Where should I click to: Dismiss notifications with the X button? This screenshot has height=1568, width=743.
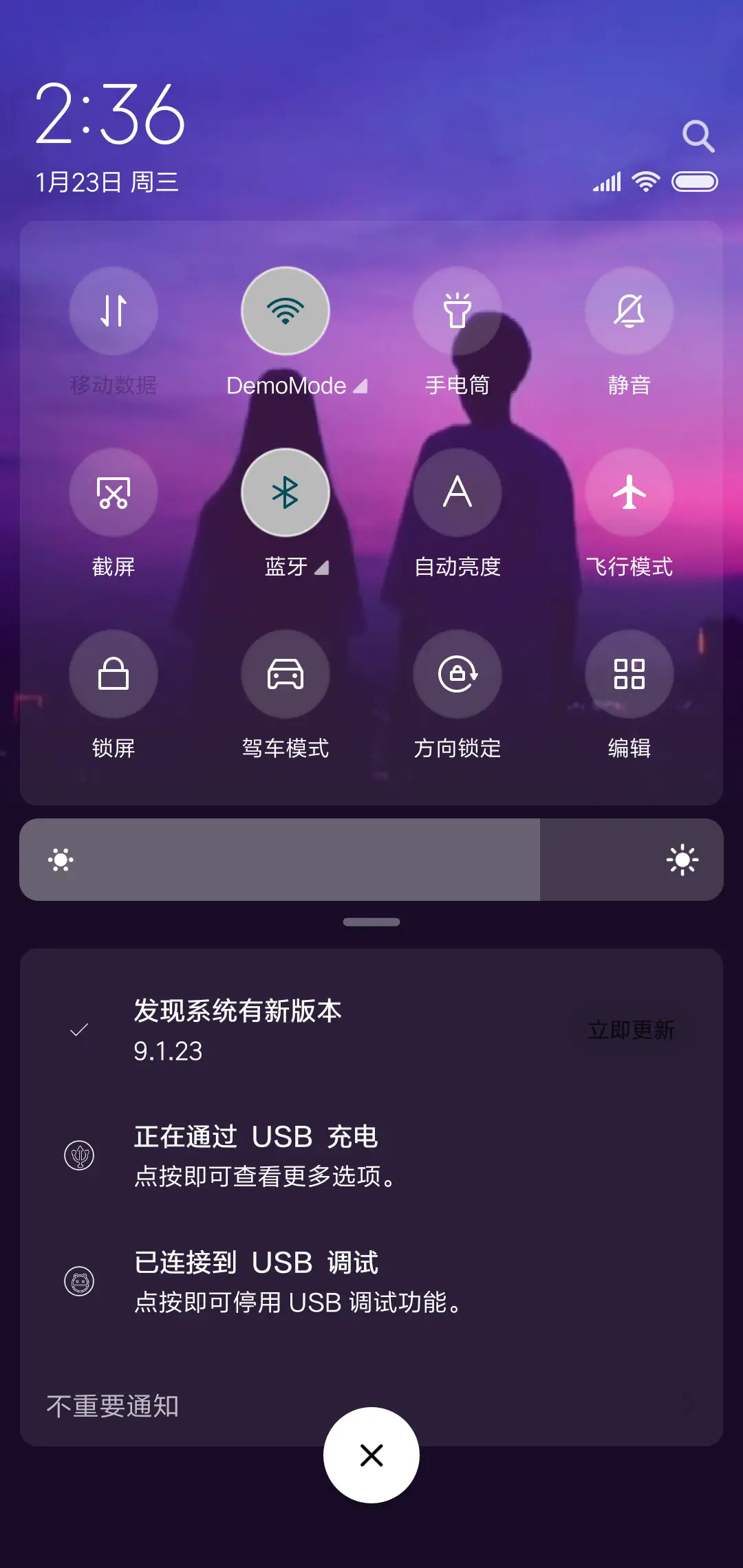pos(371,1455)
